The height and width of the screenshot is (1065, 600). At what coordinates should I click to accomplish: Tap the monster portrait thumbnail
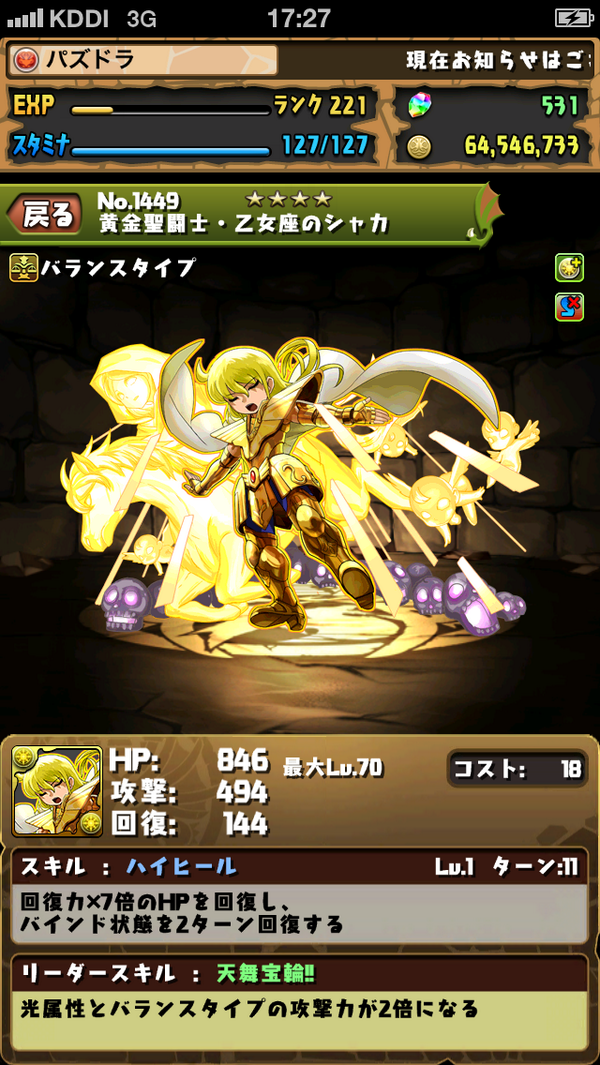point(57,791)
